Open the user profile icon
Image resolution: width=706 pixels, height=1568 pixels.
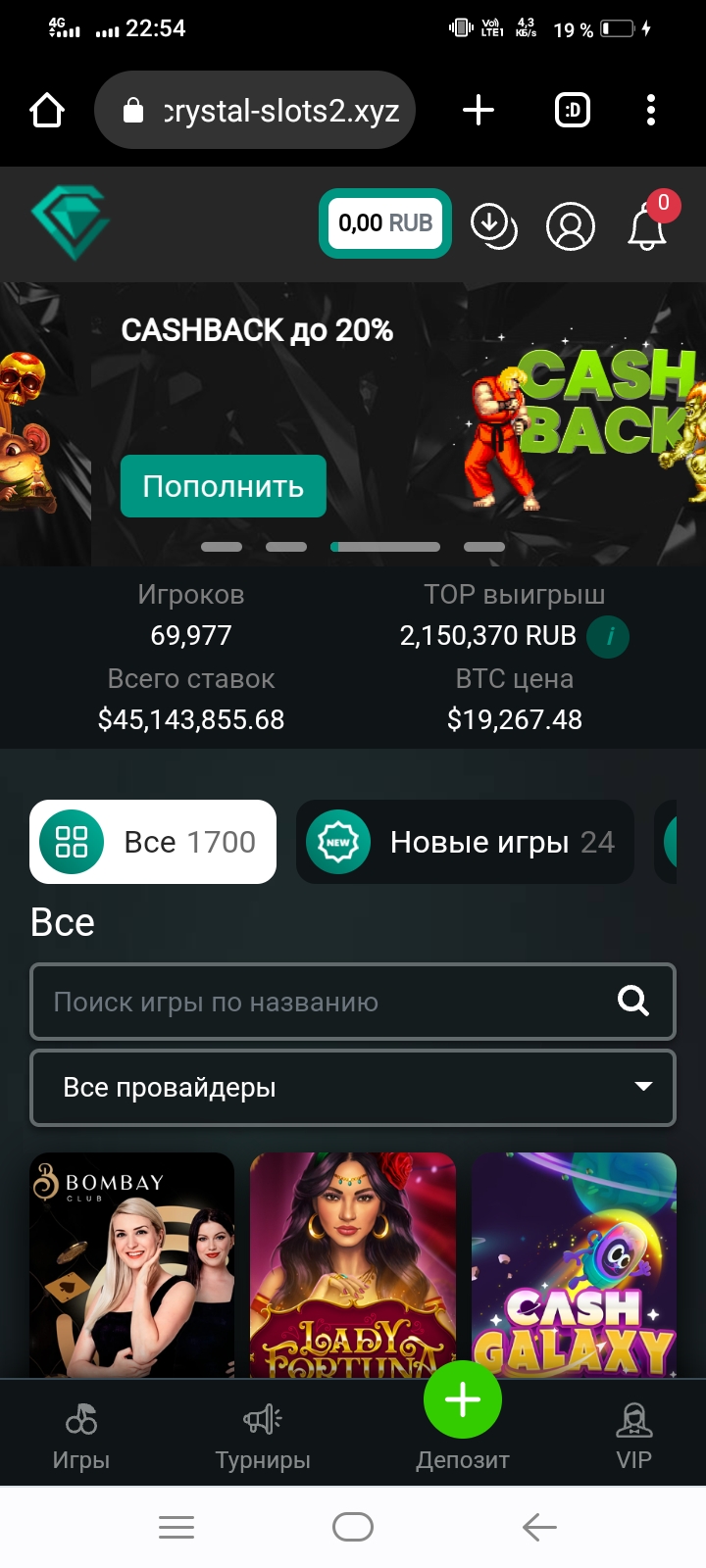point(571,227)
